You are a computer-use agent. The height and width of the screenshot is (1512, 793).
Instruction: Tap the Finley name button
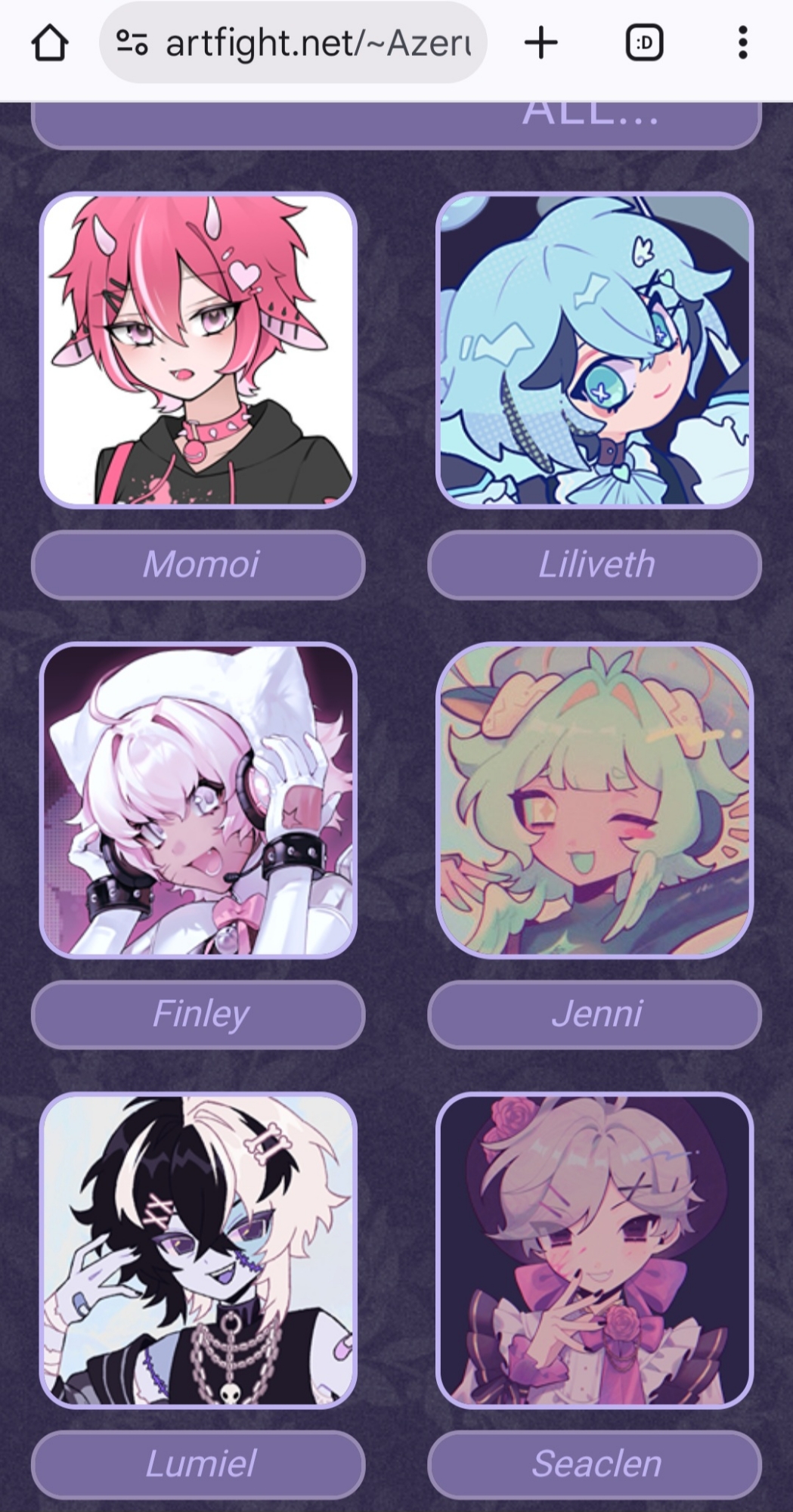198,1015
